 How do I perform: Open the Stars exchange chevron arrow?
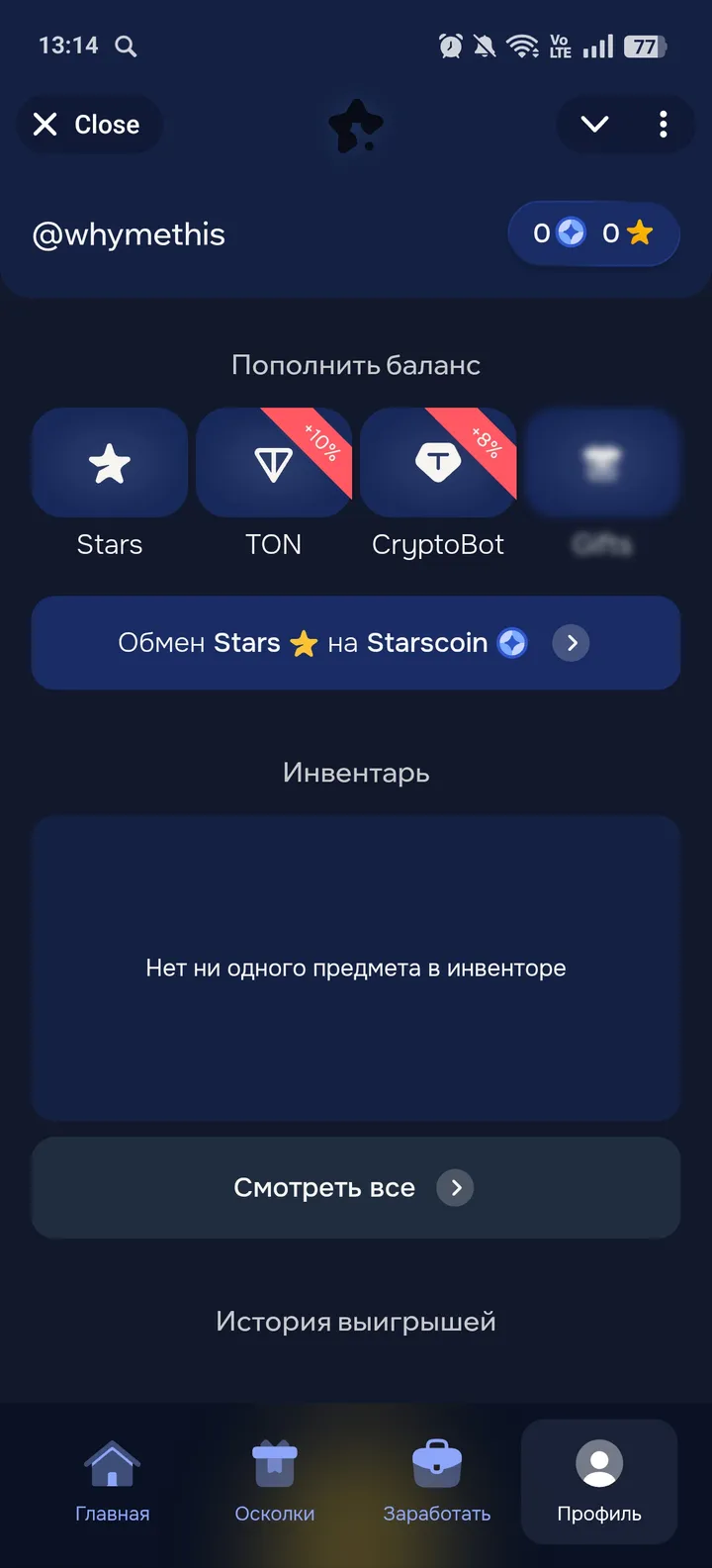coord(571,643)
